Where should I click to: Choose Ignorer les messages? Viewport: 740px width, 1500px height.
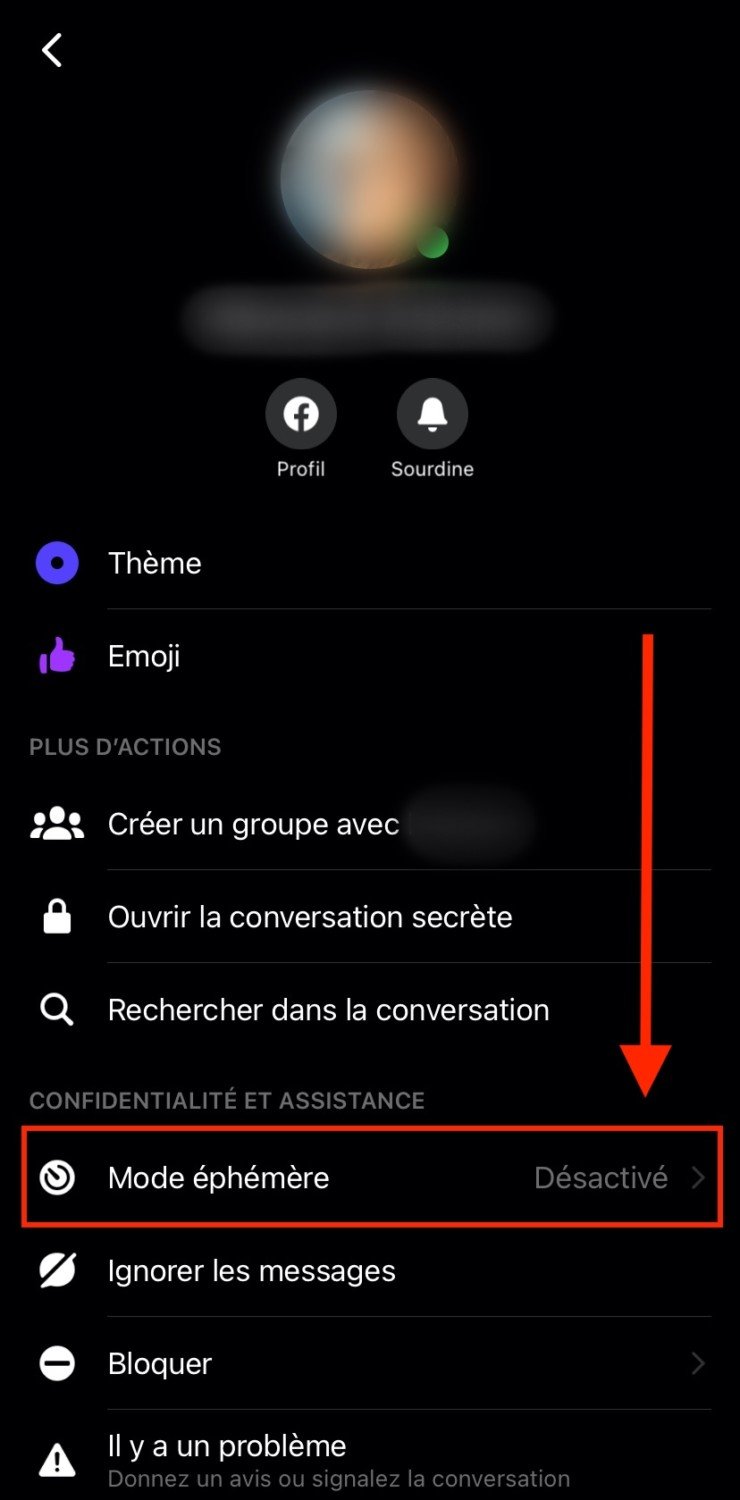pos(252,1271)
